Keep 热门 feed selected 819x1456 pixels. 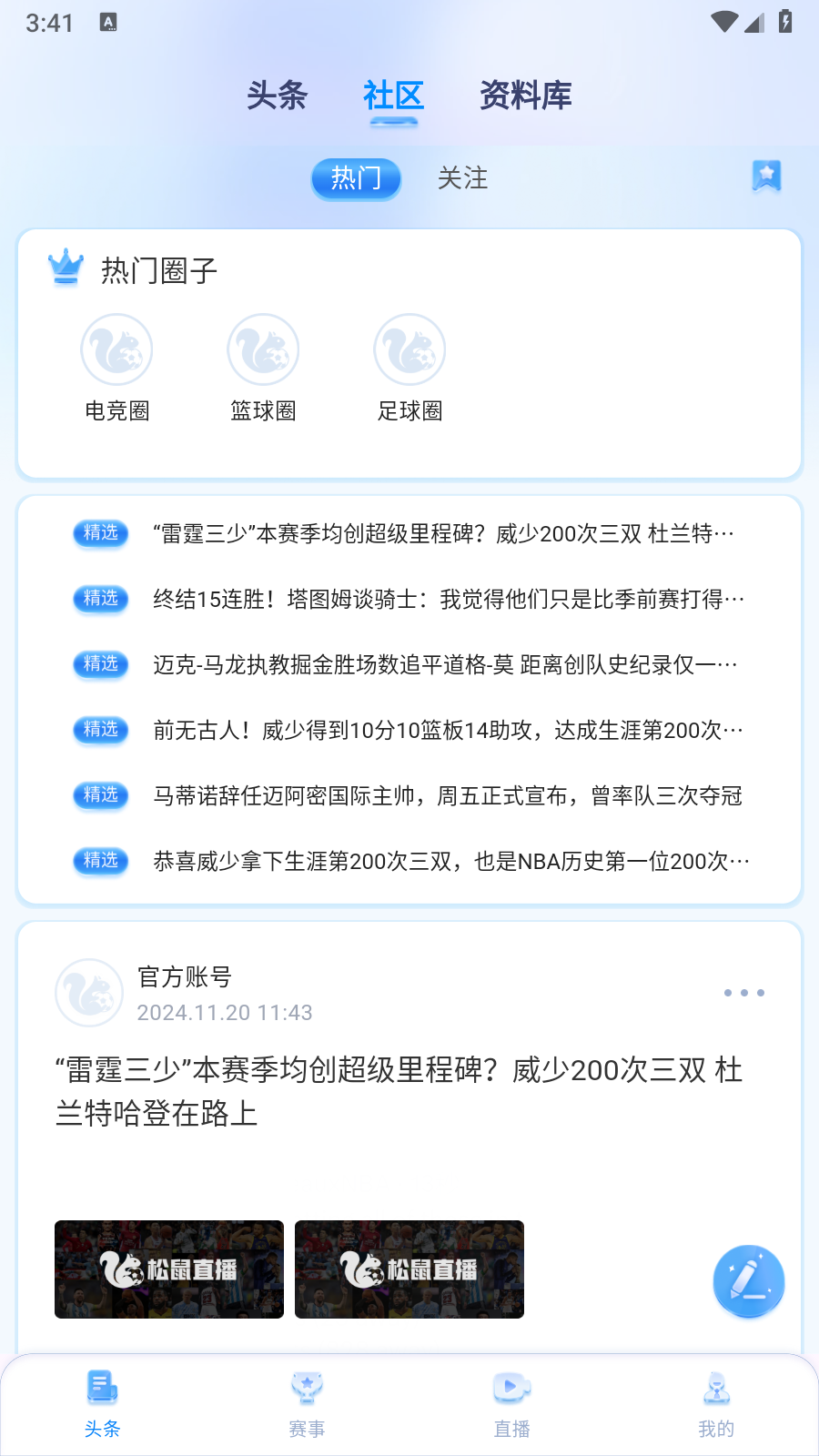click(x=356, y=178)
